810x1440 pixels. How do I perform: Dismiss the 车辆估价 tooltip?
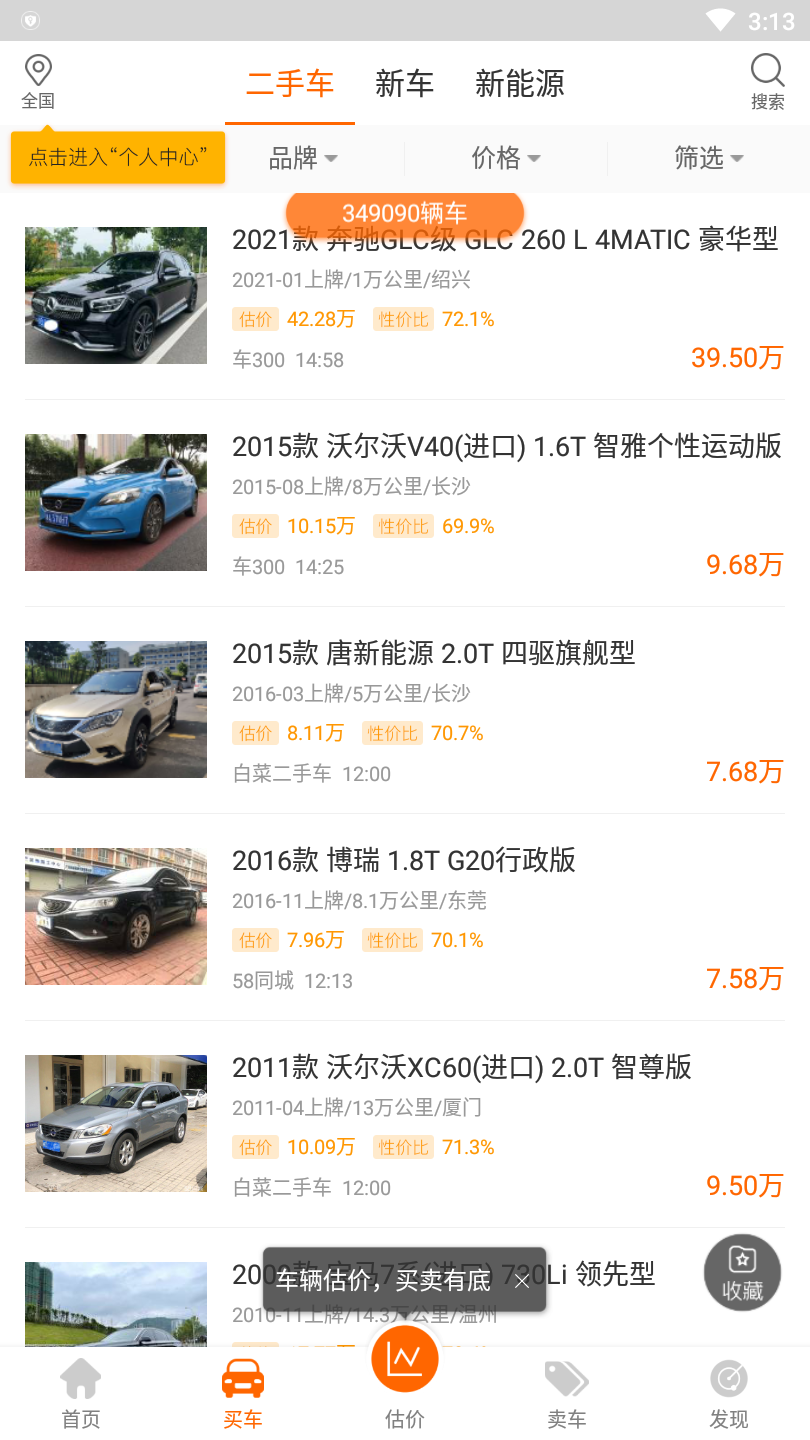522,1280
